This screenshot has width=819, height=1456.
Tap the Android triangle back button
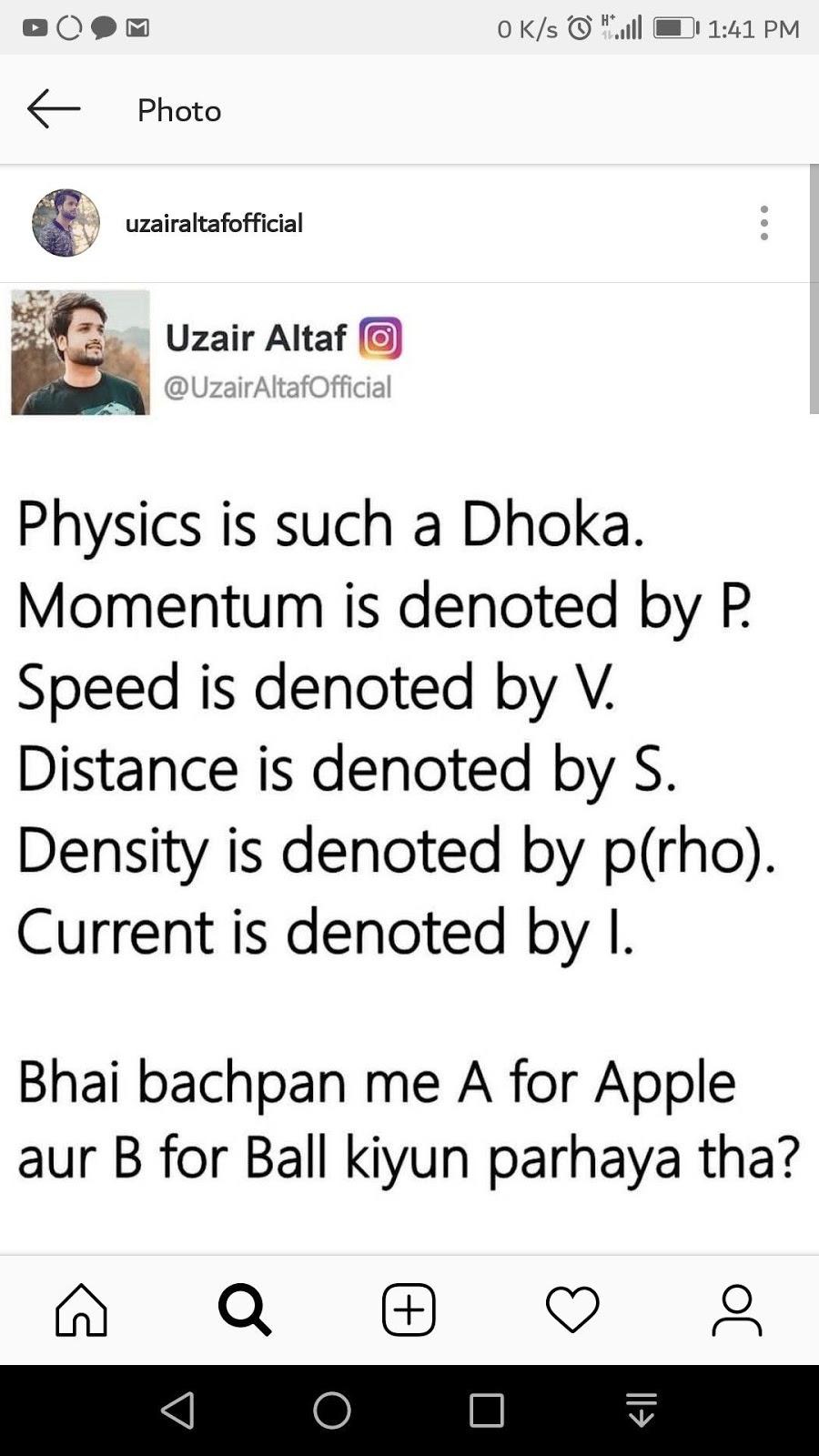pos(178,1411)
